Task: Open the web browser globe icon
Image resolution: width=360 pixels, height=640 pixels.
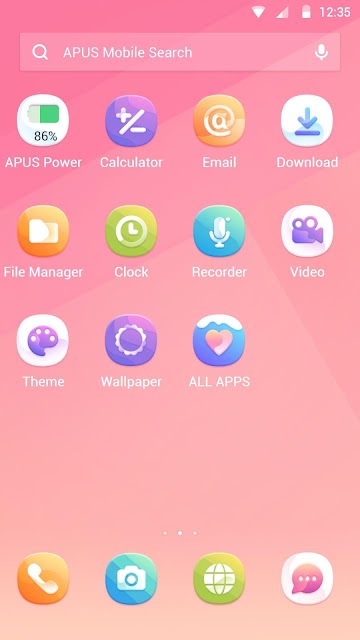Action: tap(219, 578)
